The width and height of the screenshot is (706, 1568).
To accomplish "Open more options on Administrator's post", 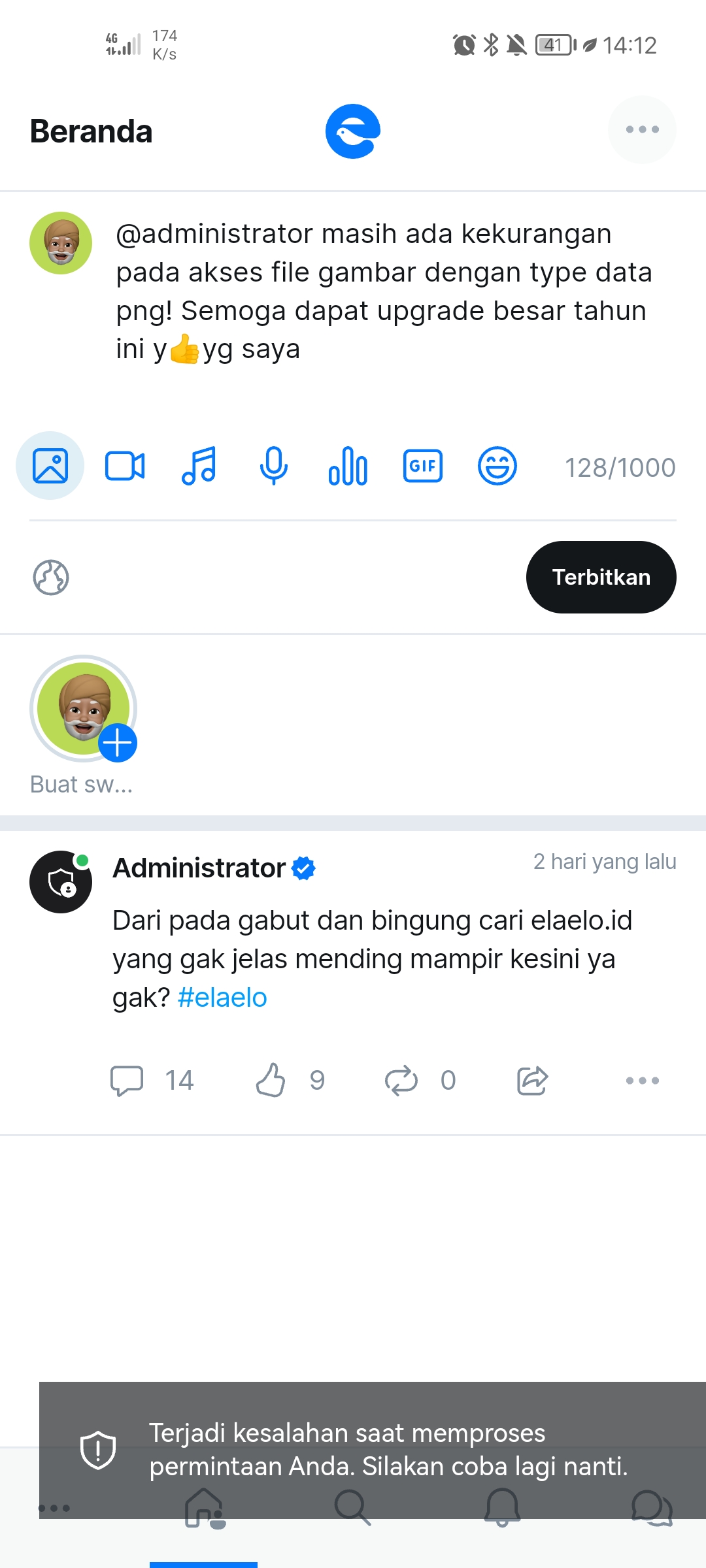I will point(642,1081).
